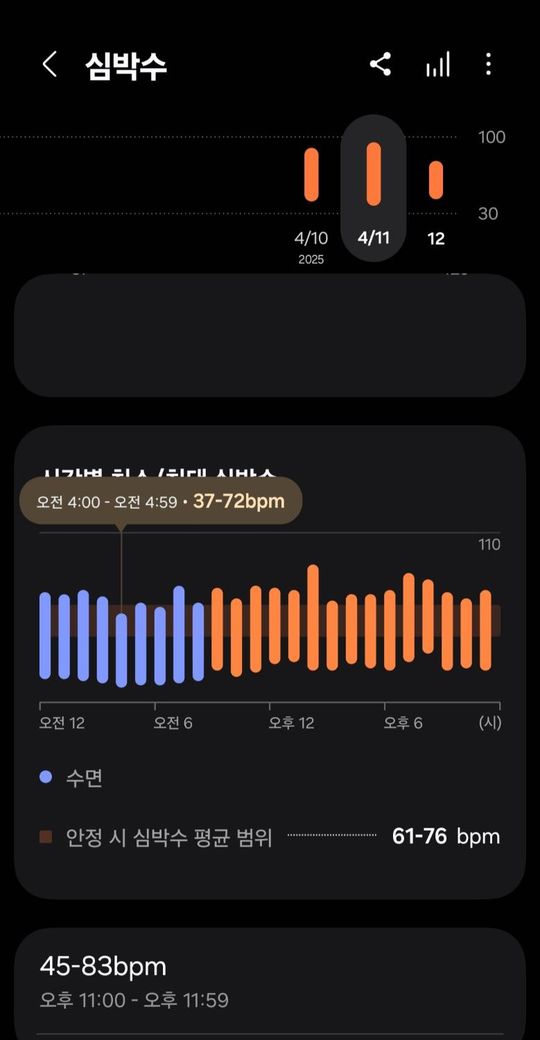Select the 4/10 heart rate bar
Image resolution: width=540 pixels, height=1040 pixels.
[x=311, y=174]
